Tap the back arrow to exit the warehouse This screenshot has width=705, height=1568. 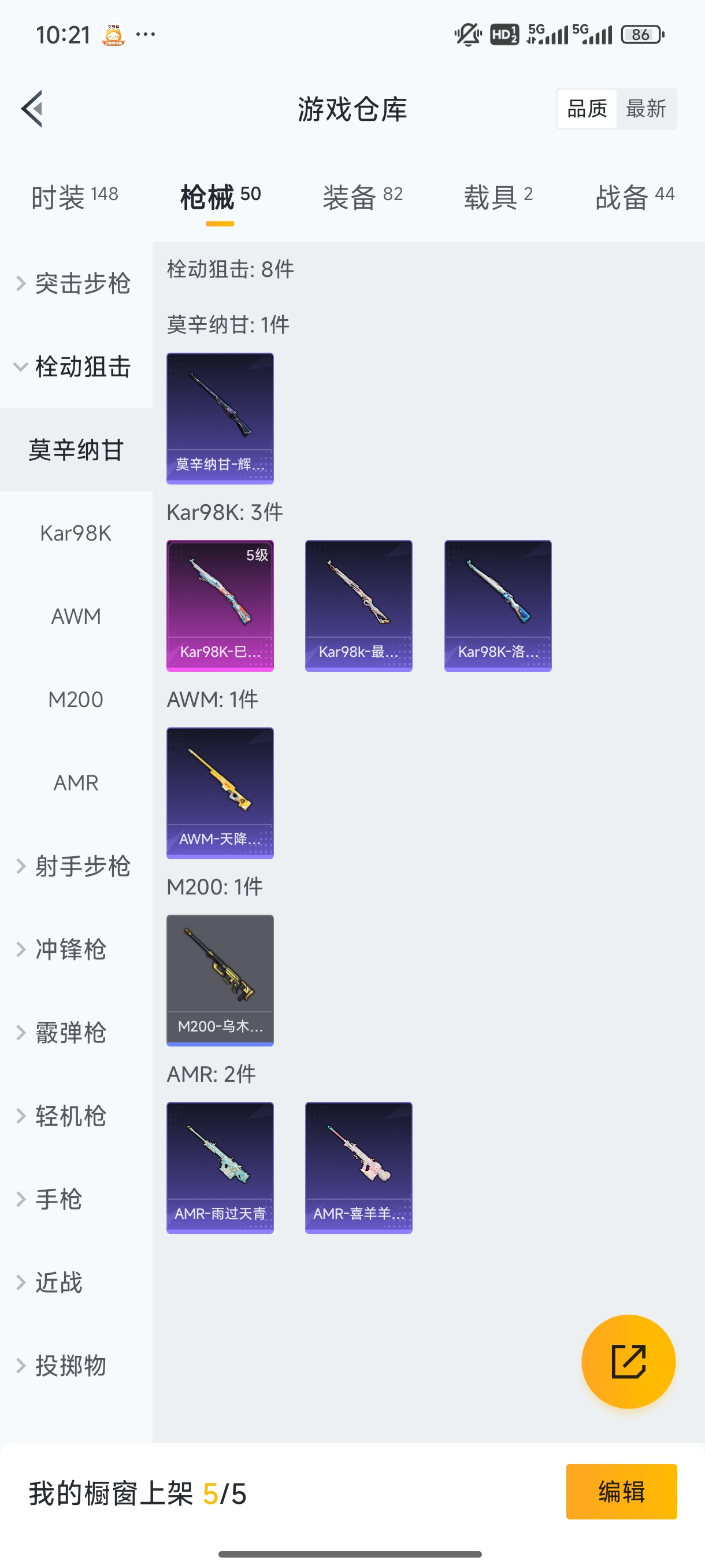point(32,108)
